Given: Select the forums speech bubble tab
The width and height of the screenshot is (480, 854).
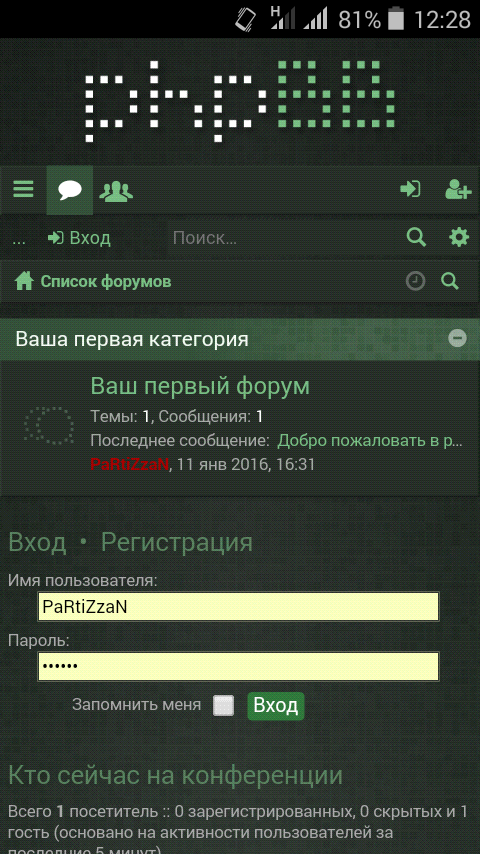Looking at the screenshot, I should (70, 191).
